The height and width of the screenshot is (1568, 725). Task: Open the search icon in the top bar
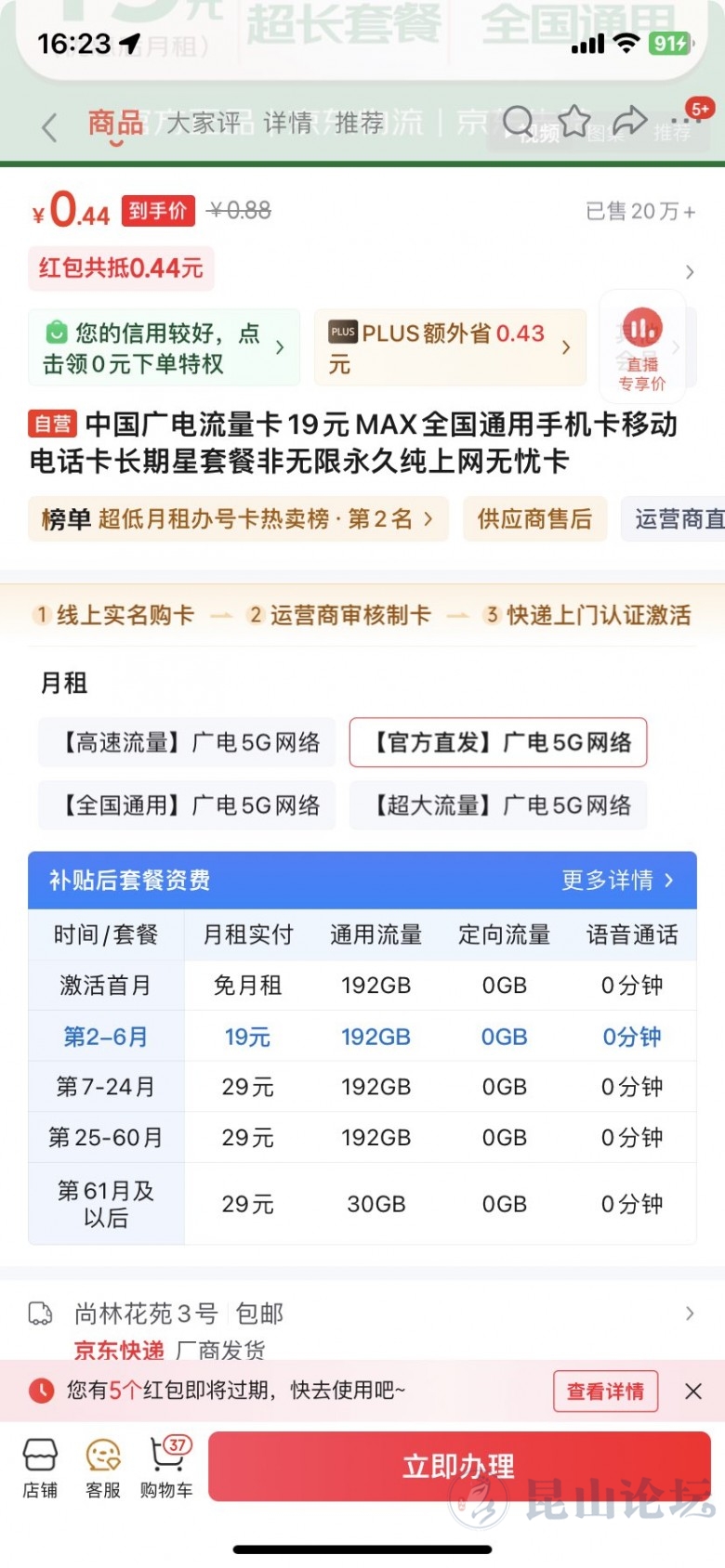[518, 122]
